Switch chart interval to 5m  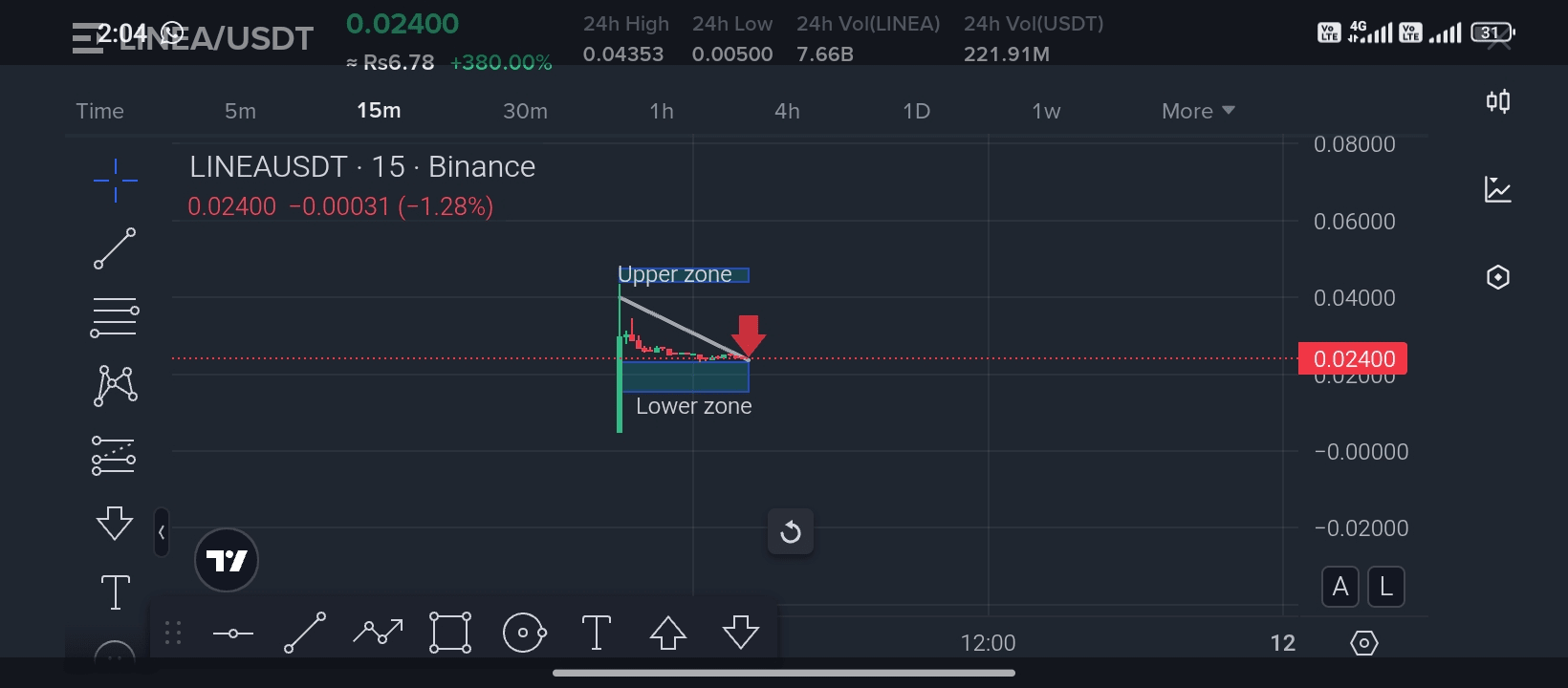(x=240, y=111)
